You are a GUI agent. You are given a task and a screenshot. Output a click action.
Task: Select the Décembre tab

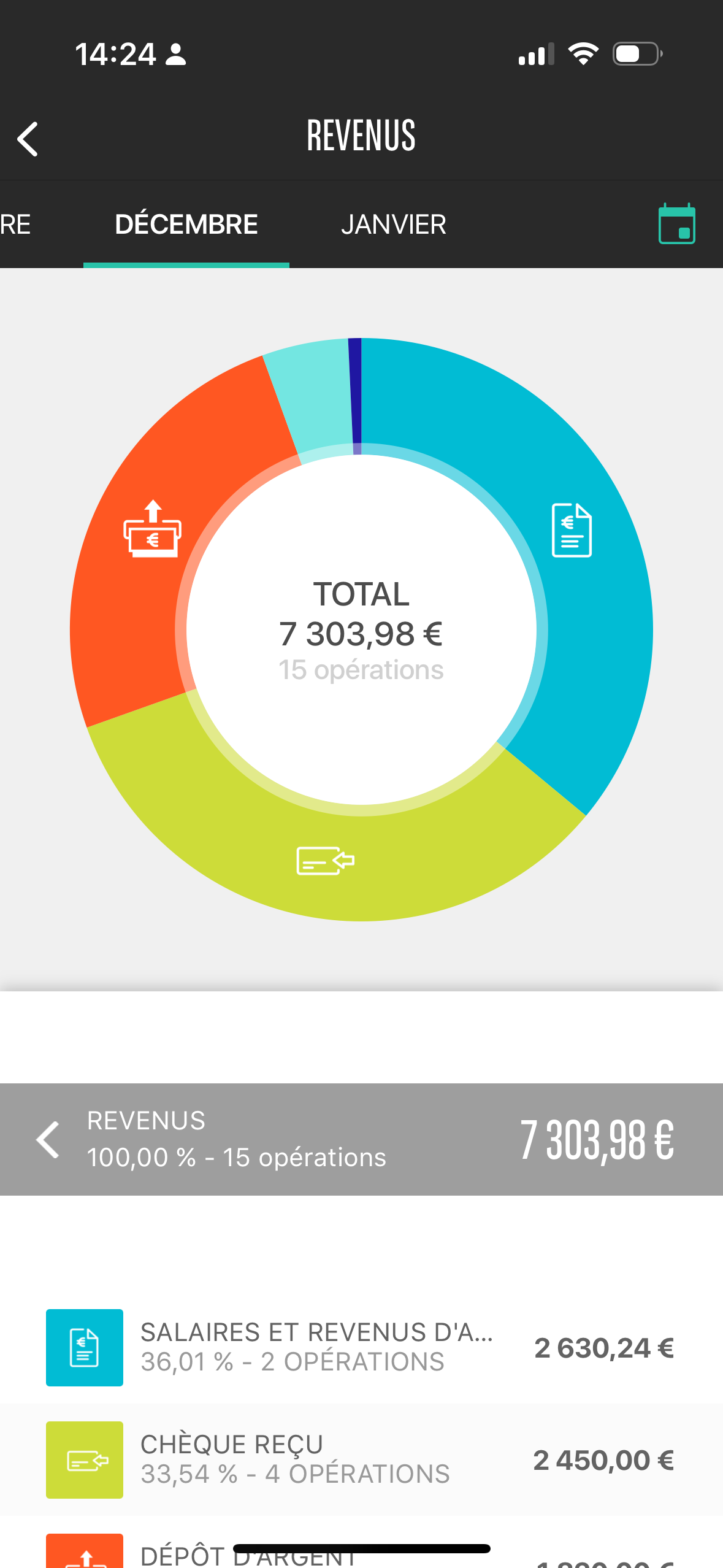(186, 225)
